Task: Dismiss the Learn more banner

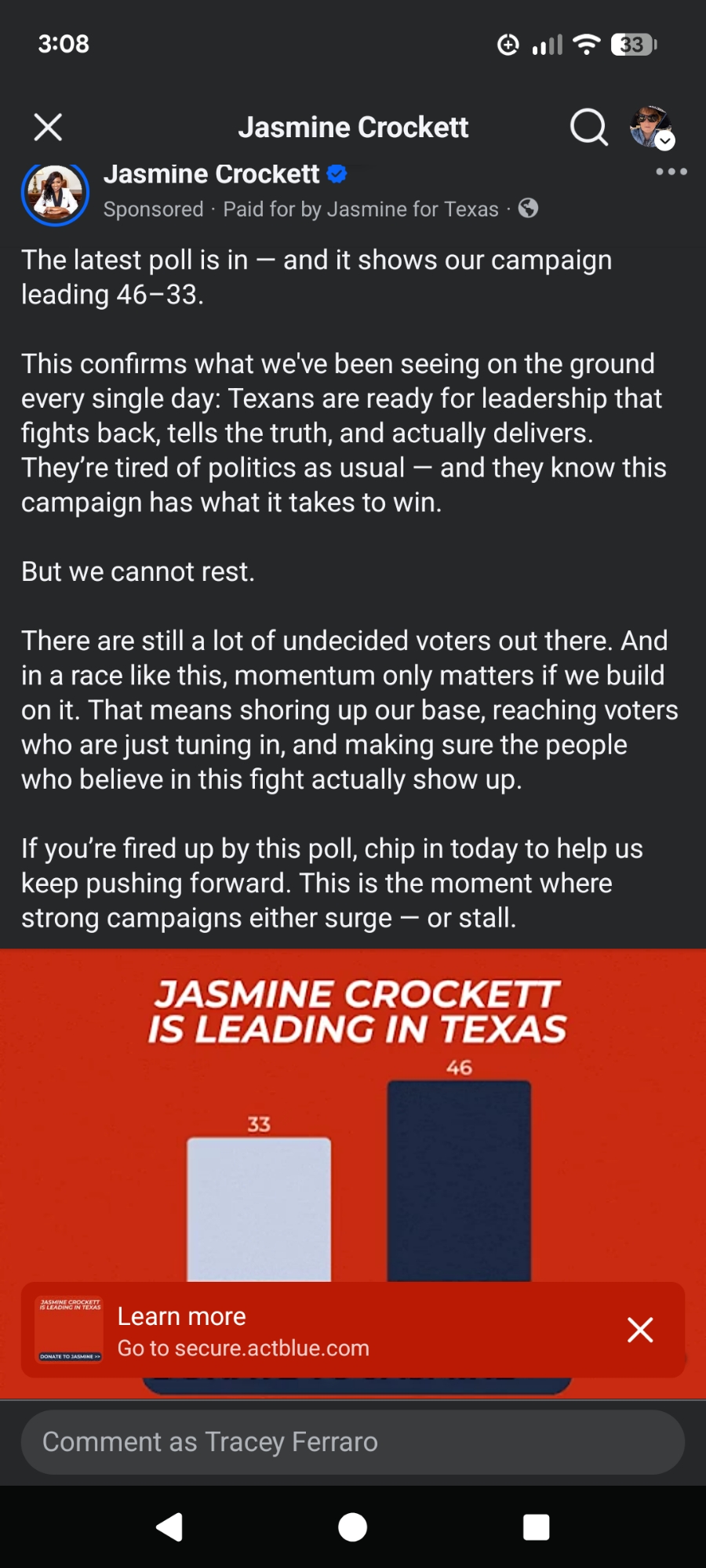Action: coord(640,1330)
